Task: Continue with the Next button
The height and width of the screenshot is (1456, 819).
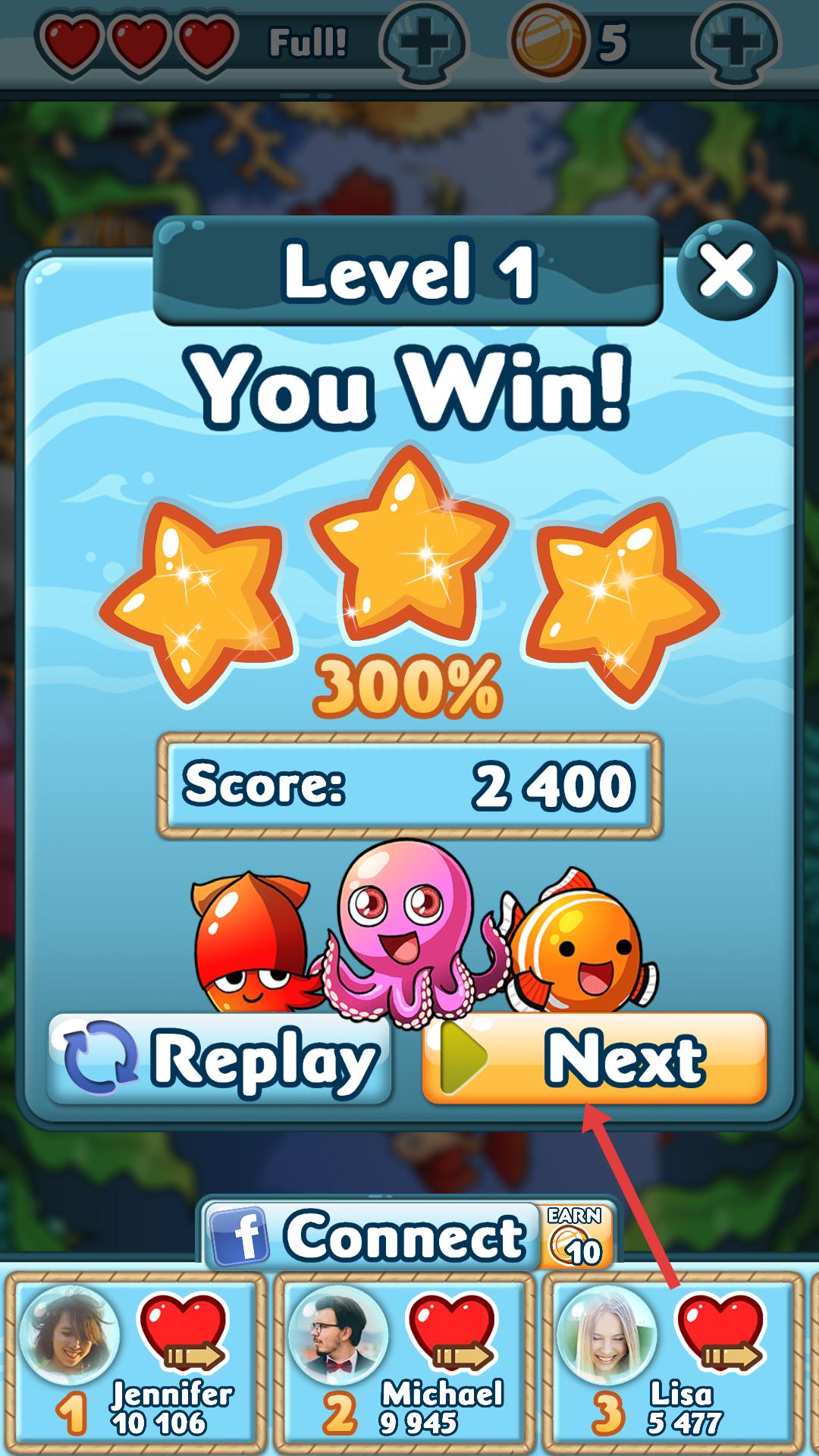Action: coord(595,1059)
